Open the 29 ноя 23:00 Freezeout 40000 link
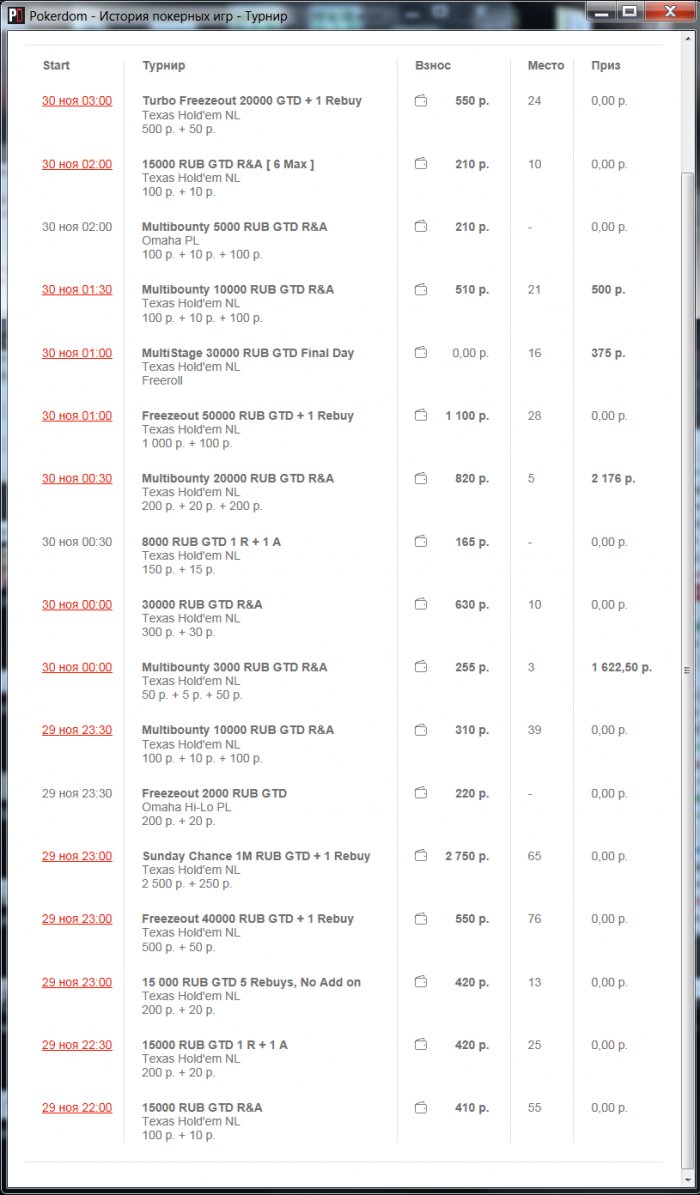The height and width of the screenshot is (1195, 700). [x=77, y=919]
